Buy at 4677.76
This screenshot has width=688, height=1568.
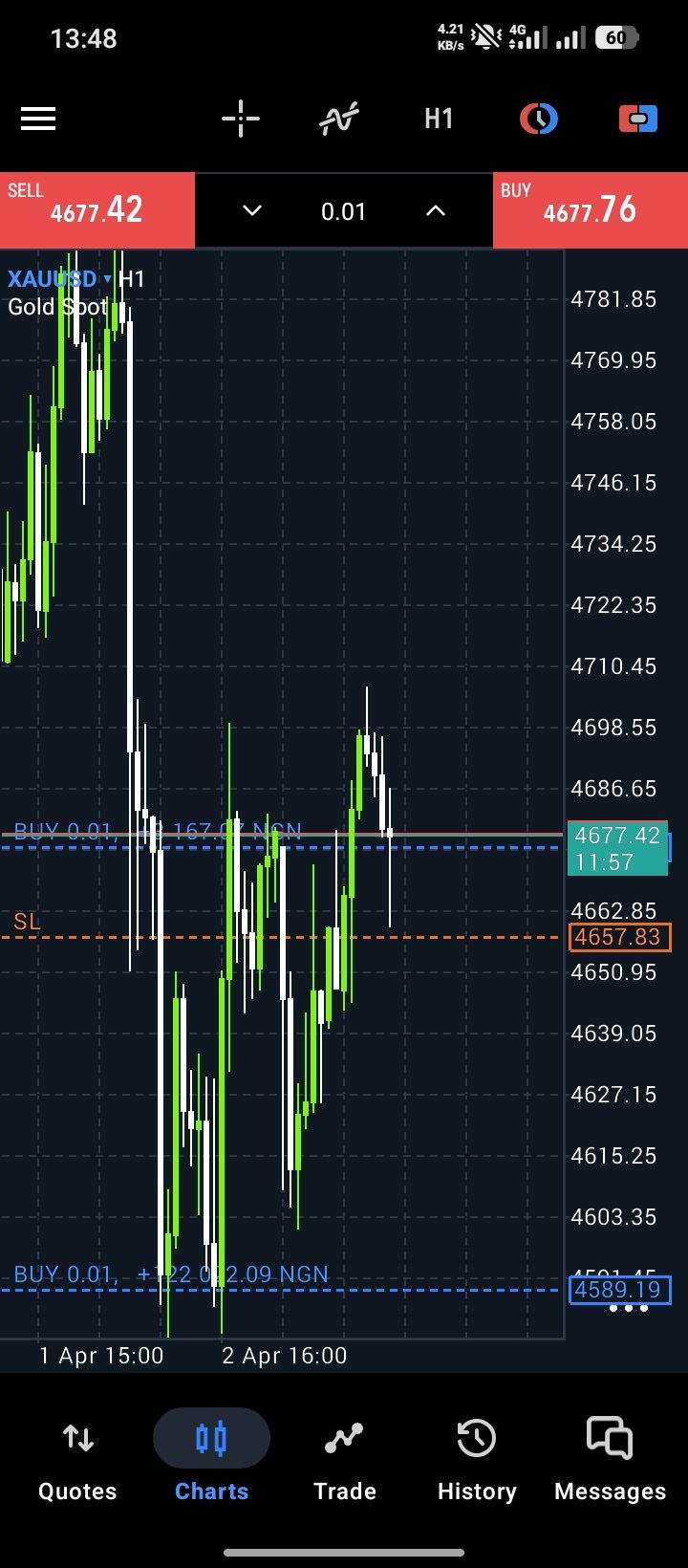coord(590,210)
